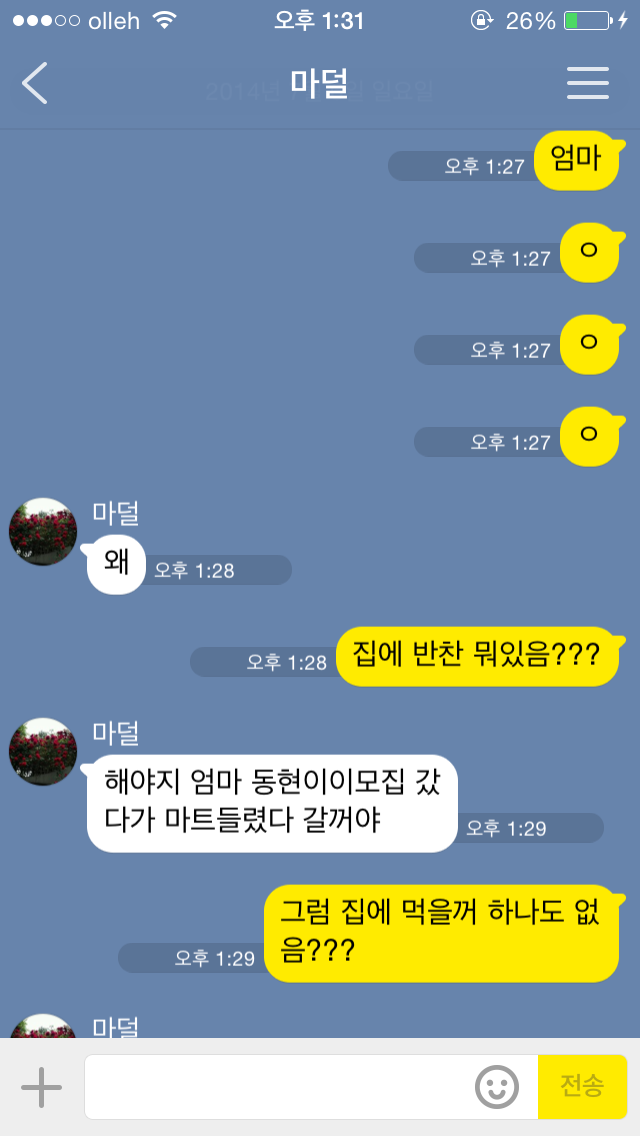The width and height of the screenshot is (640, 1136).
Task: Tap the yellow 전송 send button
Action: (582, 1087)
